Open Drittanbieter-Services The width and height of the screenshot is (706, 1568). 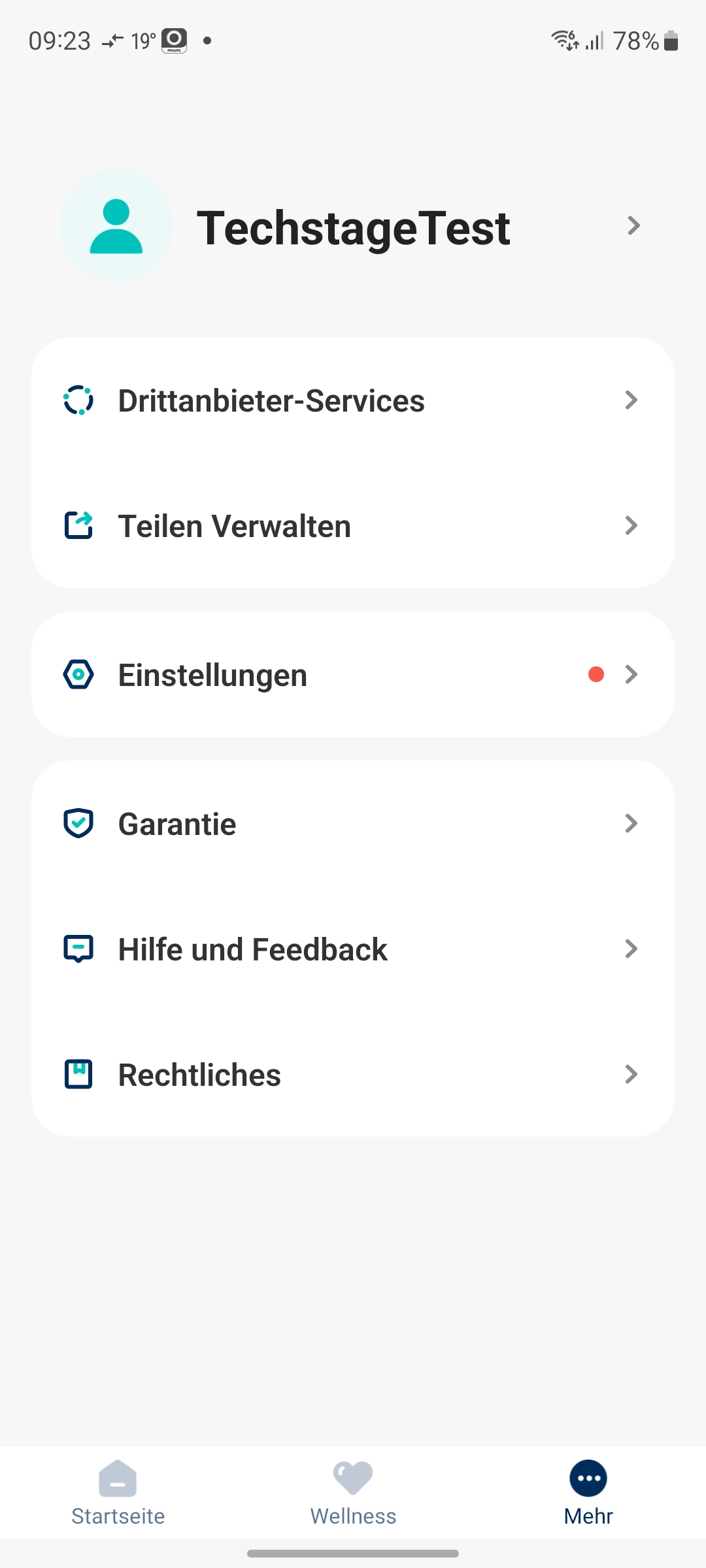click(353, 400)
